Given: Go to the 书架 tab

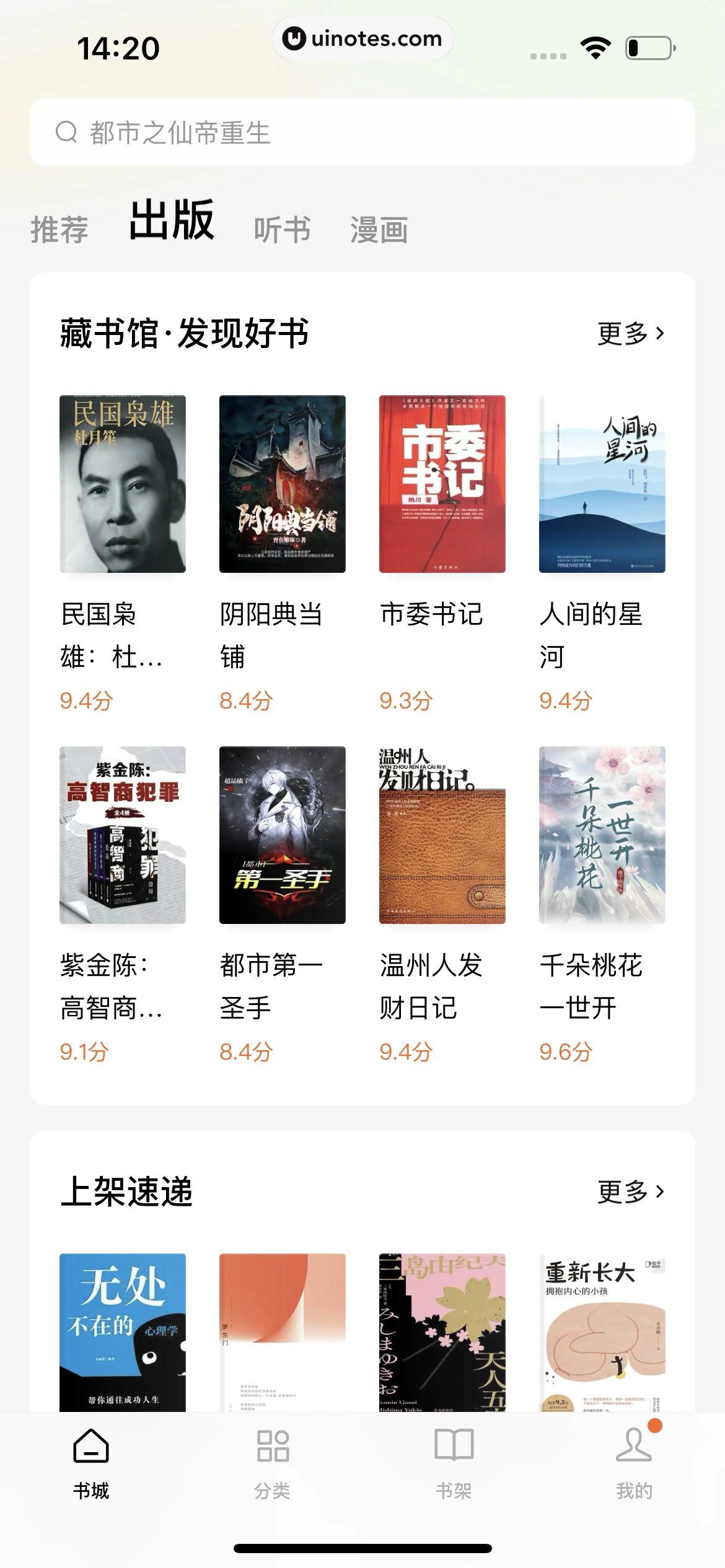Looking at the screenshot, I should (454, 1463).
